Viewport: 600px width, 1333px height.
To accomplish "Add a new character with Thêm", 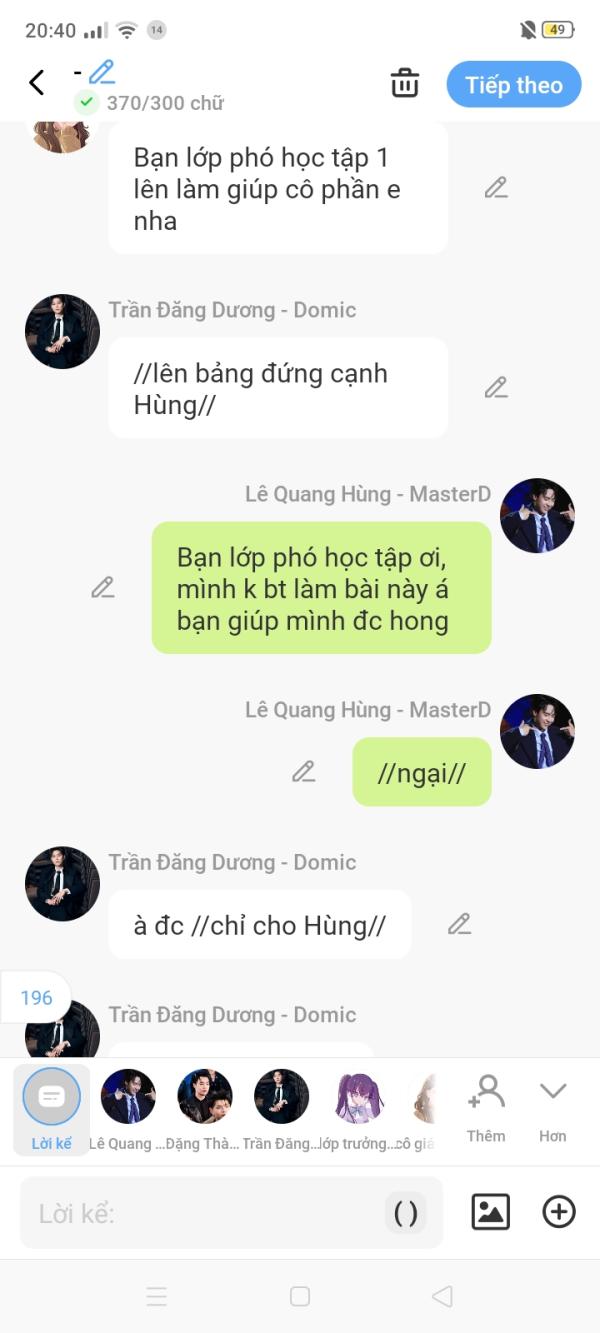I will [x=486, y=1109].
